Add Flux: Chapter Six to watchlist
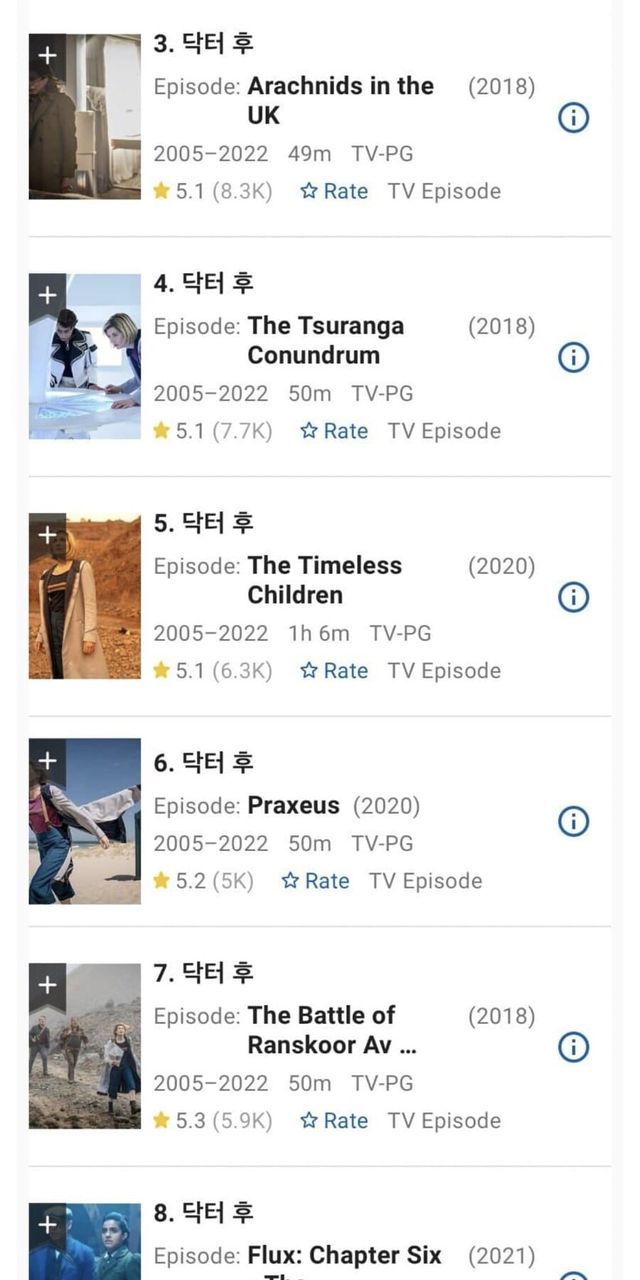The image size is (640, 1280). pyautogui.click(x=47, y=1224)
